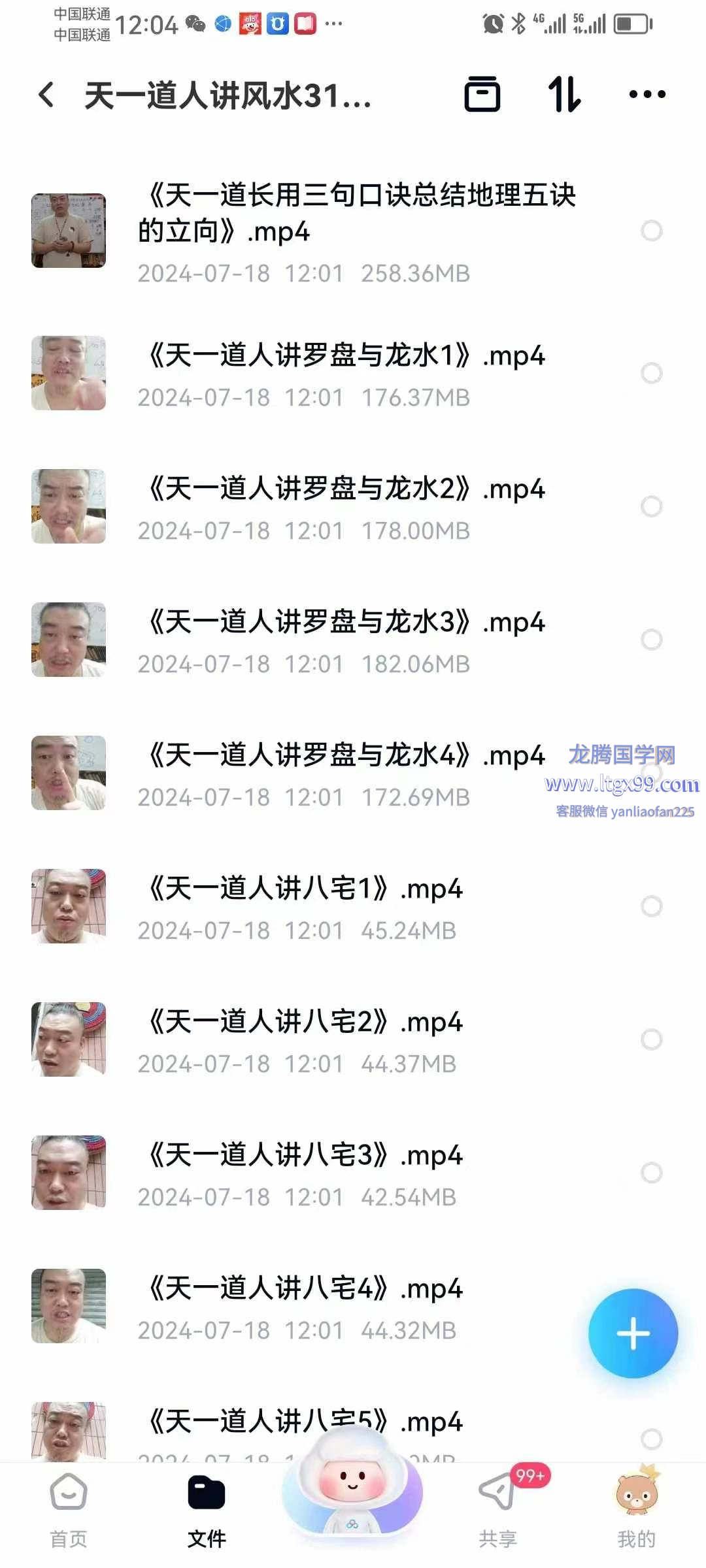The height and width of the screenshot is (1568, 706).
Task: Open the center assistant mascot button
Action: [352, 1493]
